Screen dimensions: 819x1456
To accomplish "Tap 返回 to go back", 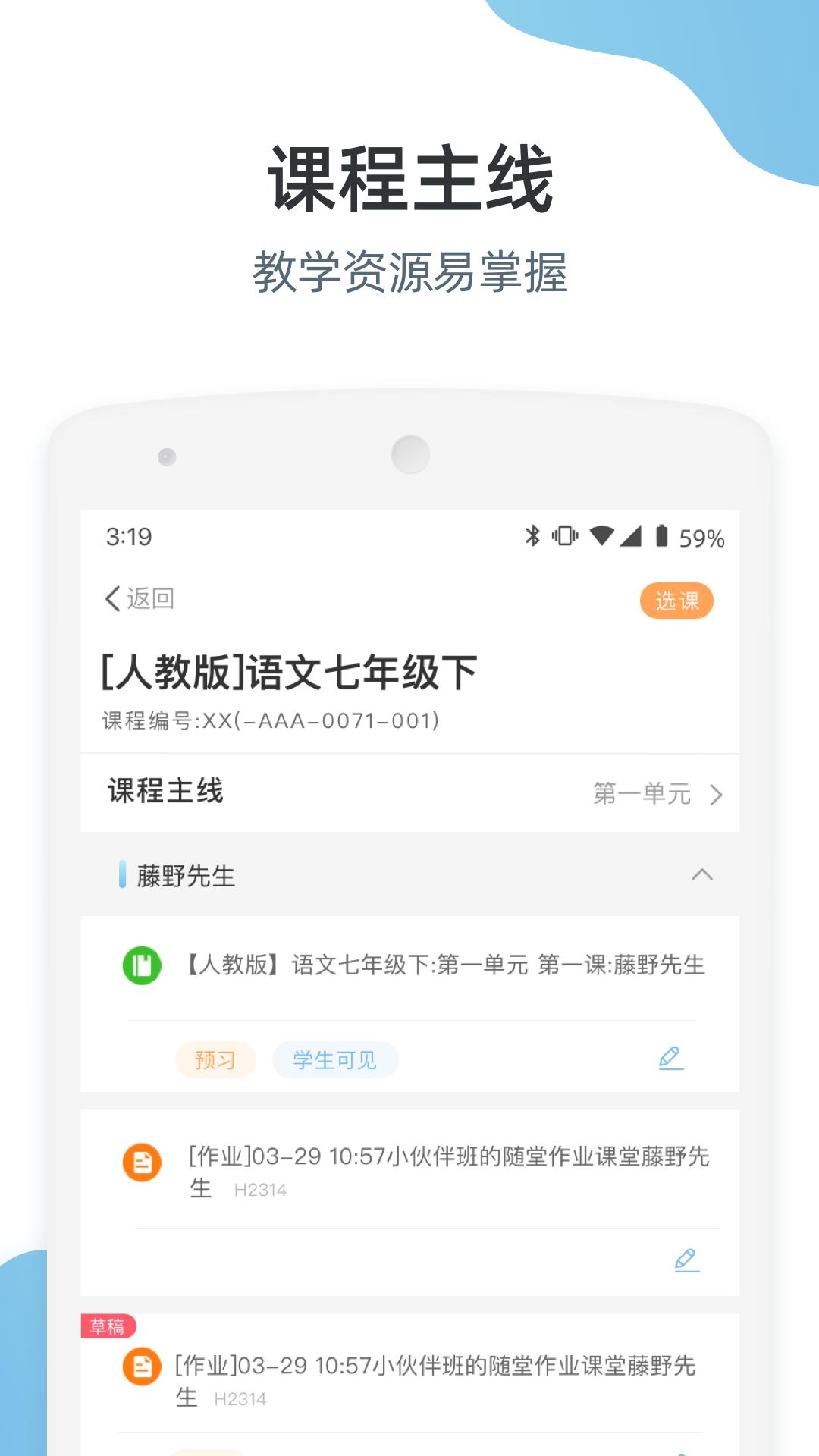I will [145, 598].
